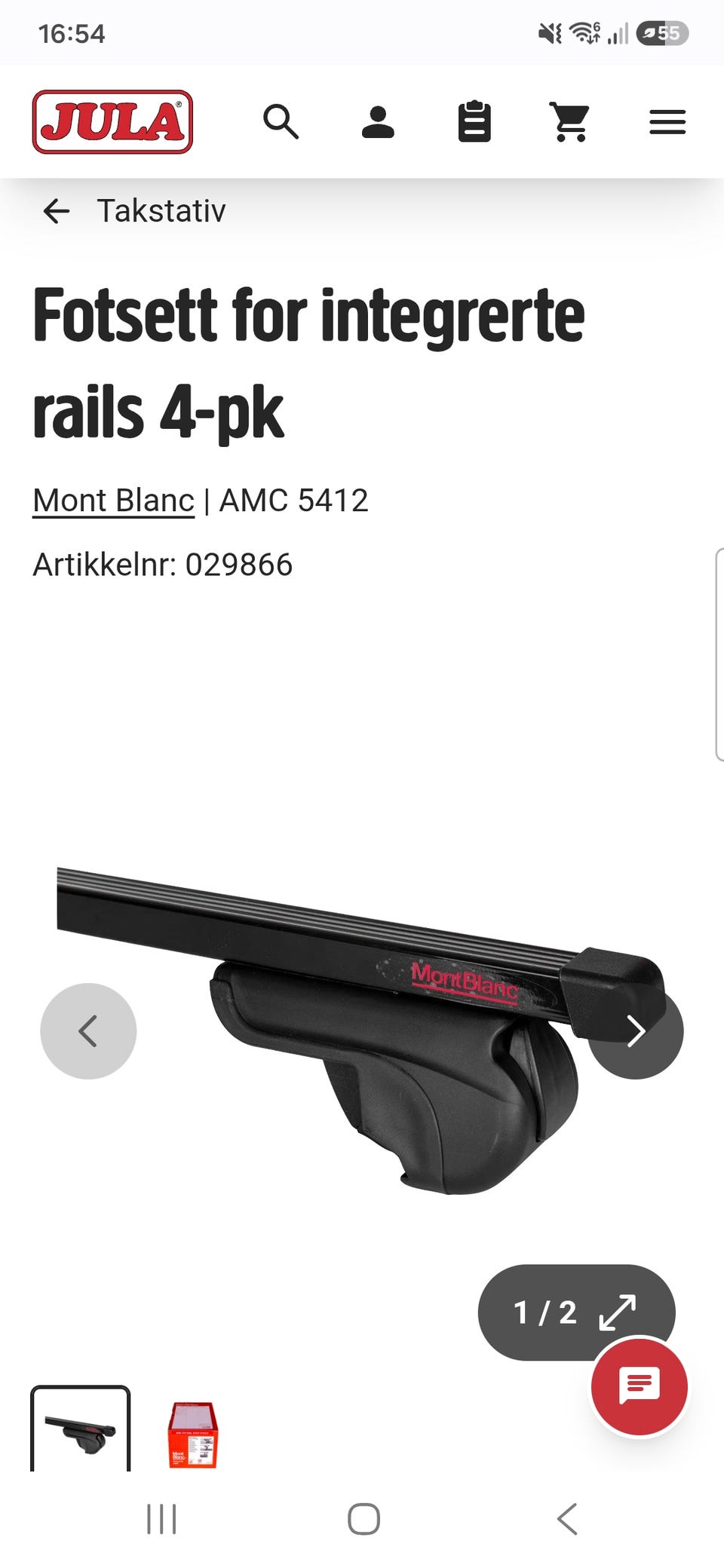Select the roof rack foot thumbnail
The height and width of the screenshot is (1568, 724).
81,1429
